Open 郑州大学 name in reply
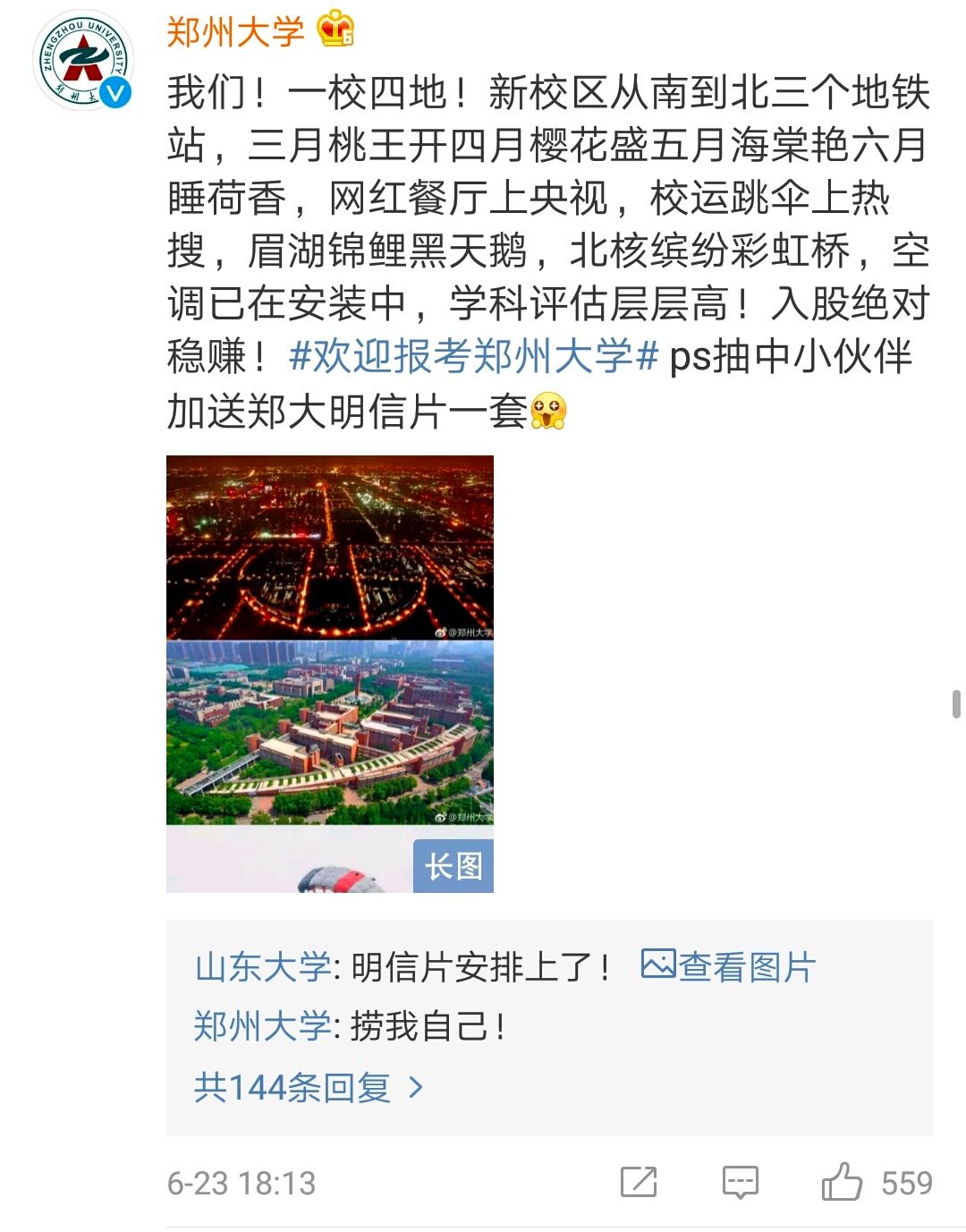The height and width of the screenshot is (1232, 966). (x=262, y=1026)
